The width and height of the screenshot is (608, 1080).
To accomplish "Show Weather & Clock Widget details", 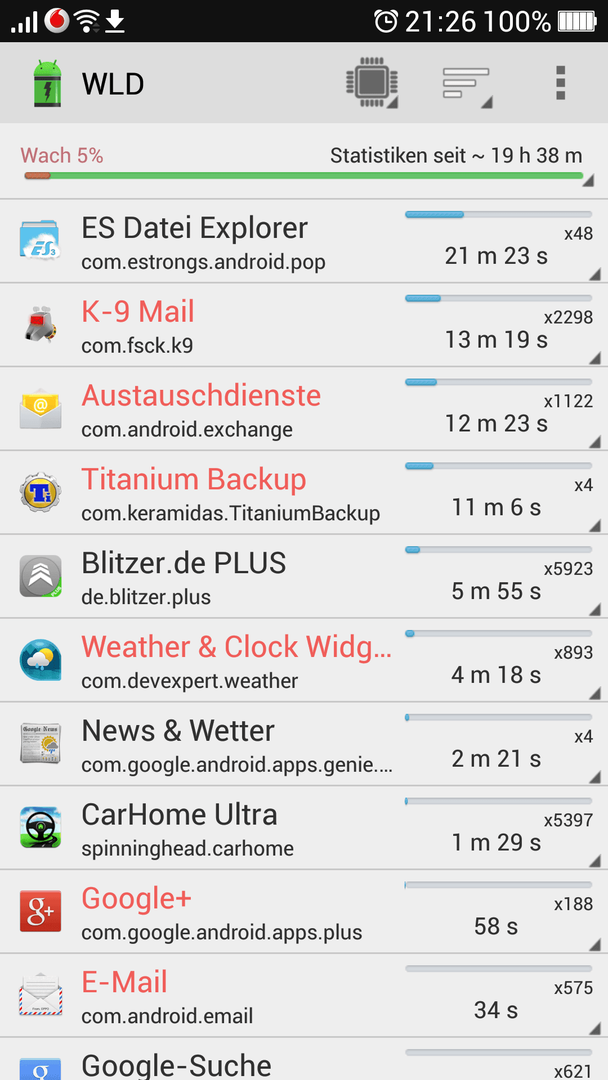I will coord(304,661).
